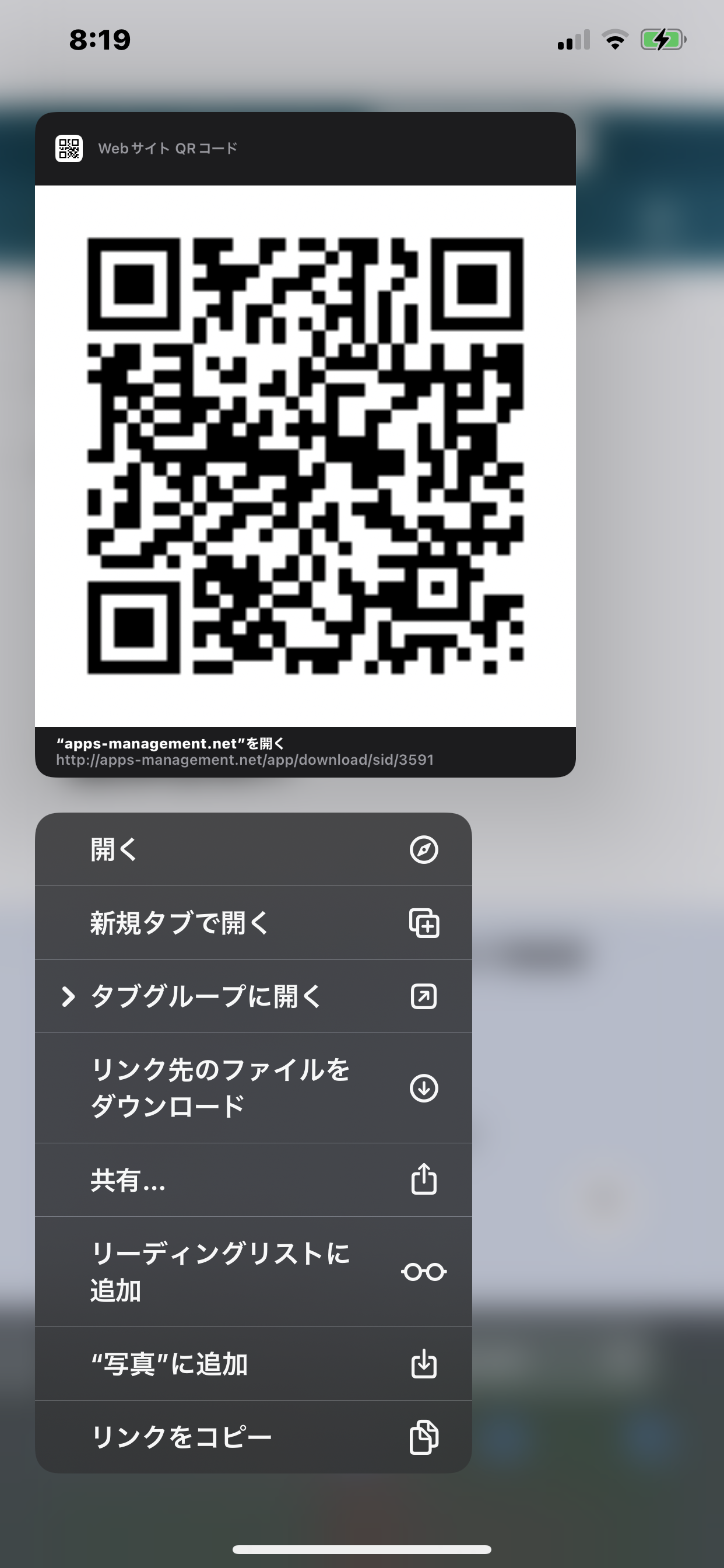This screenshot has height=1568, width=724.
Task: Tap リンクをコピー to copy link
Action: [253, 1437]
